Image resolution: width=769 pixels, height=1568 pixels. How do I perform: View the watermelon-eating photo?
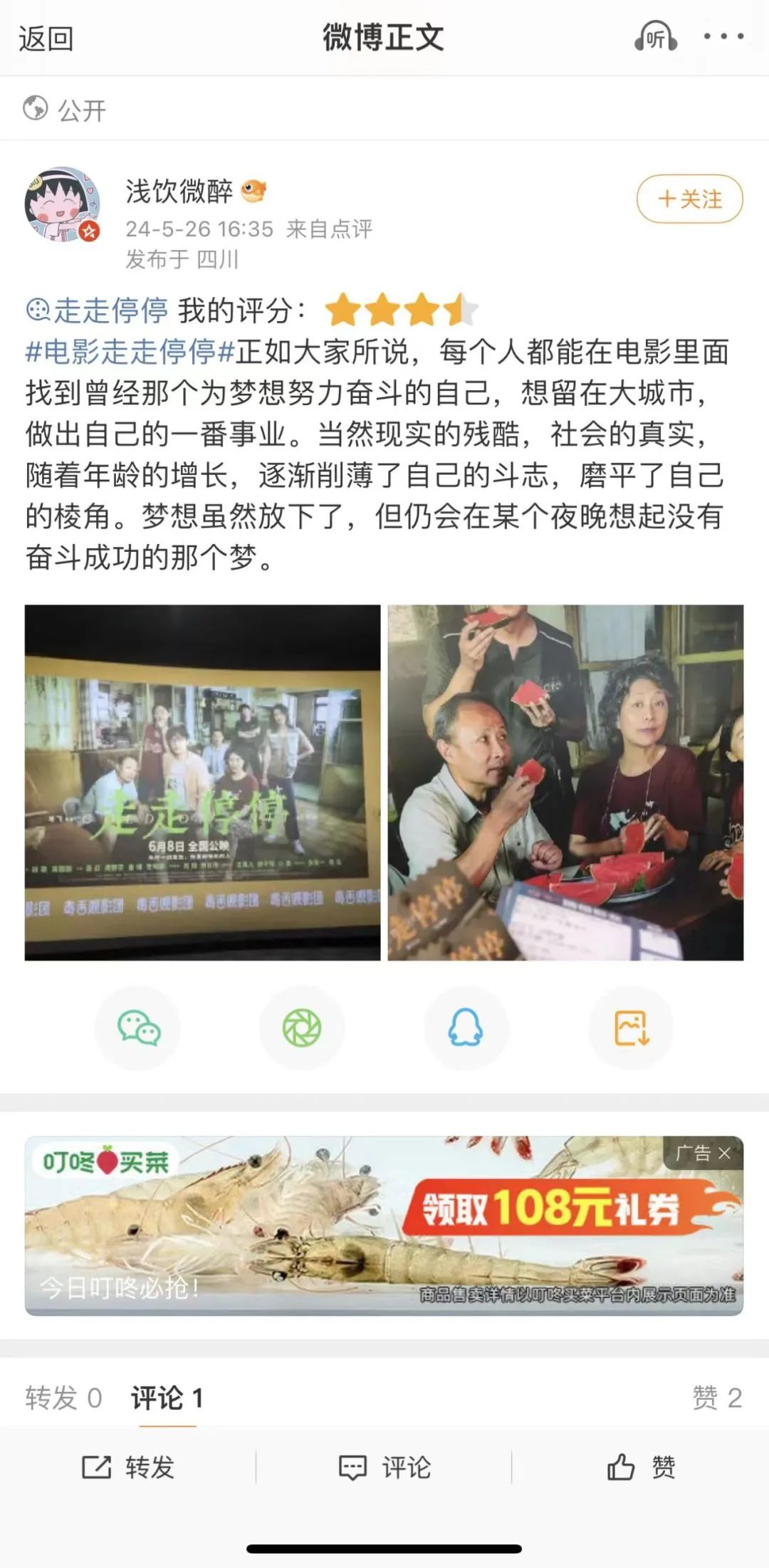[x=565, y=782]
